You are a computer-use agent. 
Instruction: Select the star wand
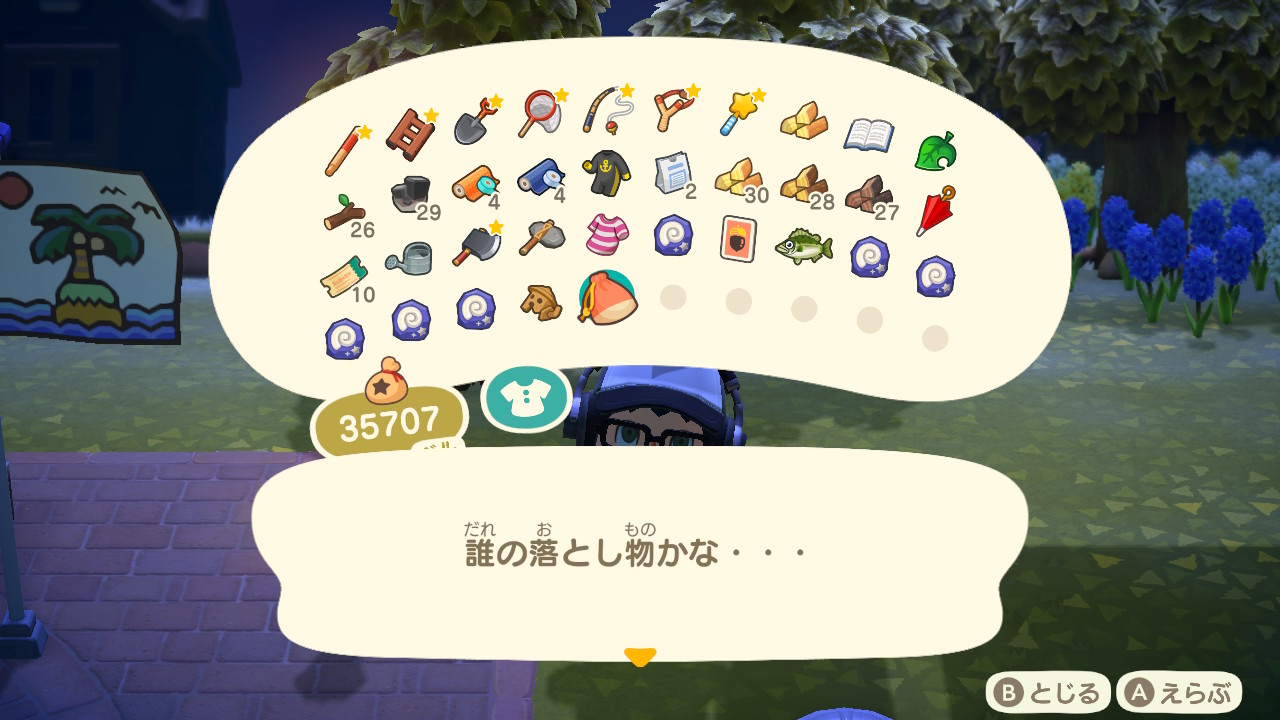(738, 112)
